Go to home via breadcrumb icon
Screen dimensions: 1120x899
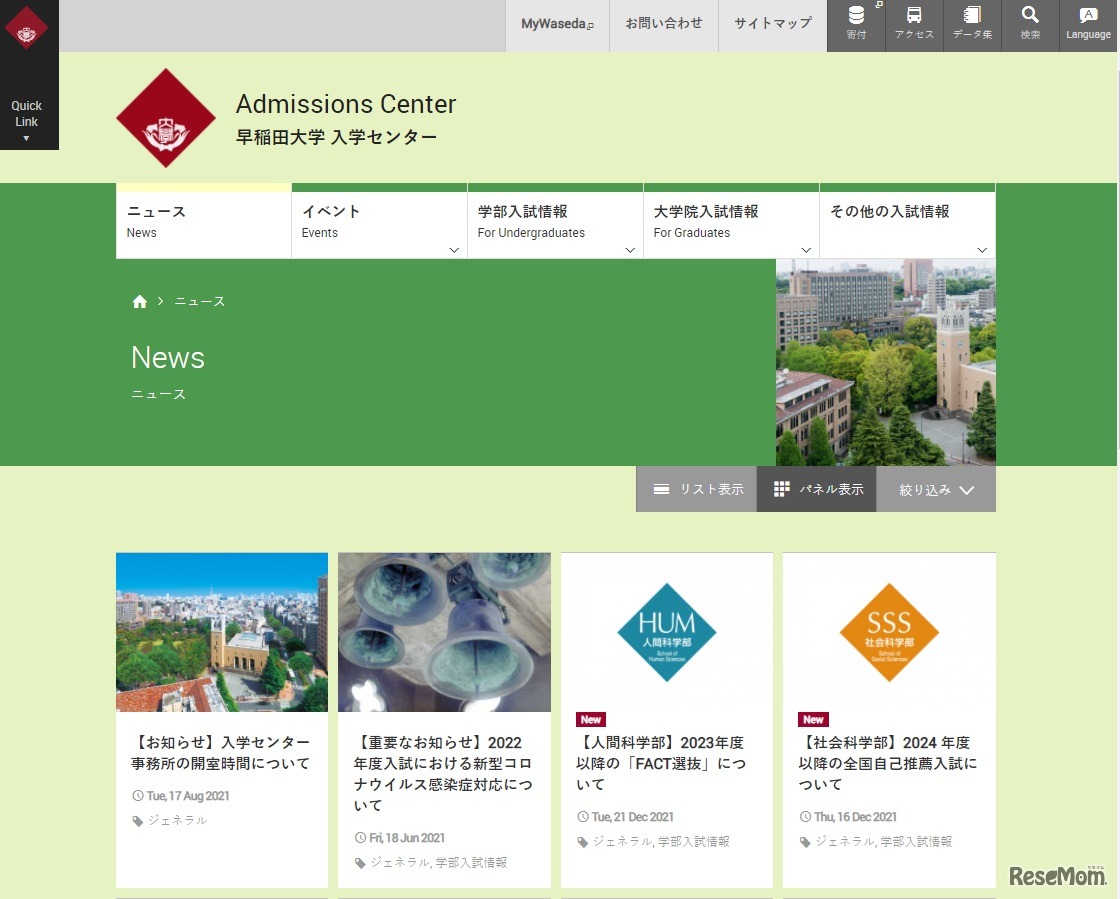140,302
